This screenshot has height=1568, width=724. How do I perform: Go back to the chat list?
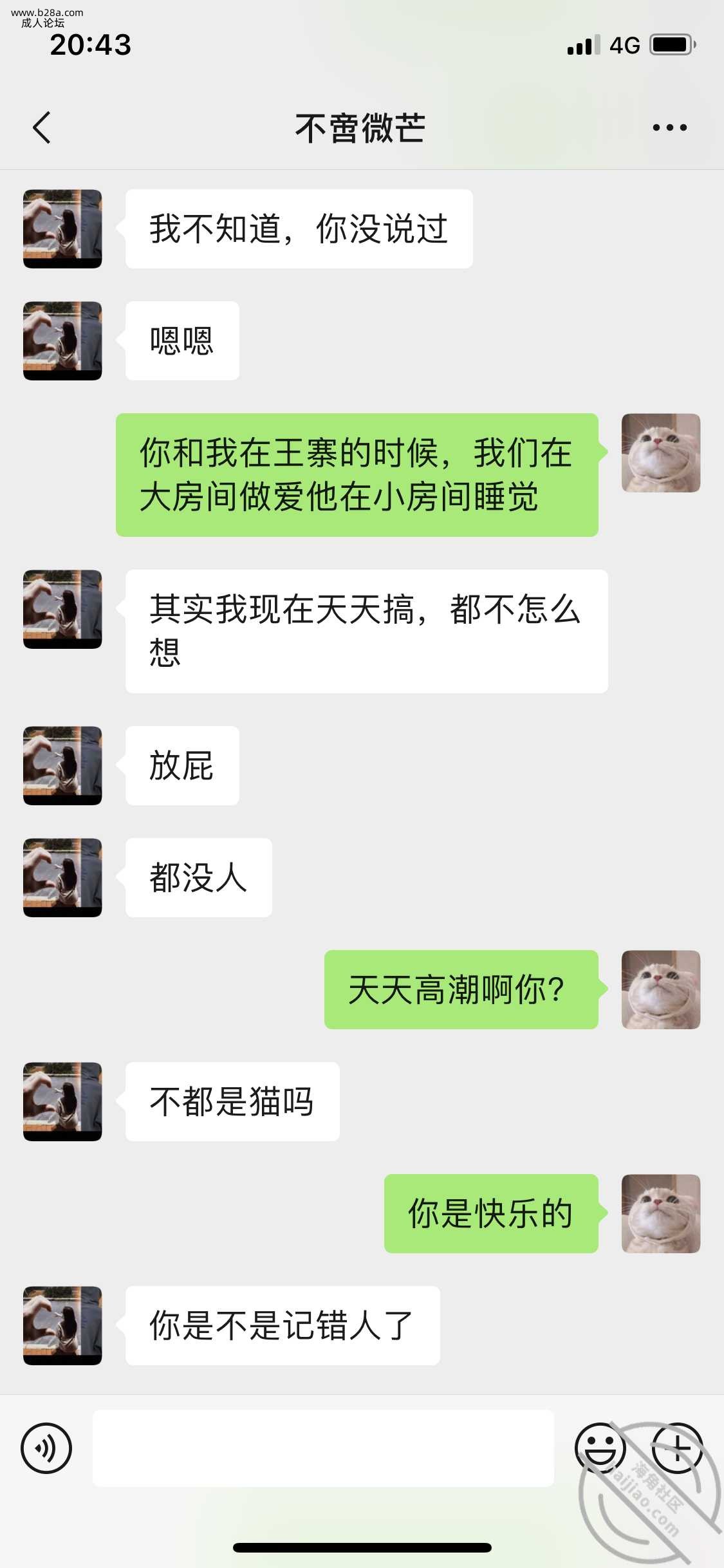click(x=41, y=127)
